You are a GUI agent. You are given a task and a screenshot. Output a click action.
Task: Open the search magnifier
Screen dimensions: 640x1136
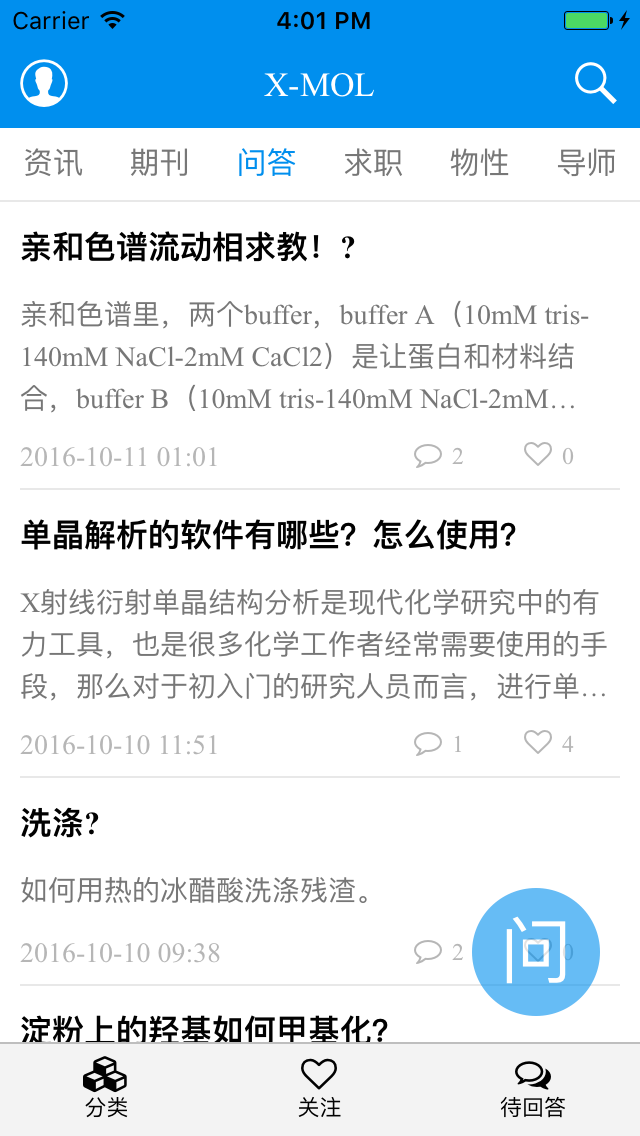595,84
